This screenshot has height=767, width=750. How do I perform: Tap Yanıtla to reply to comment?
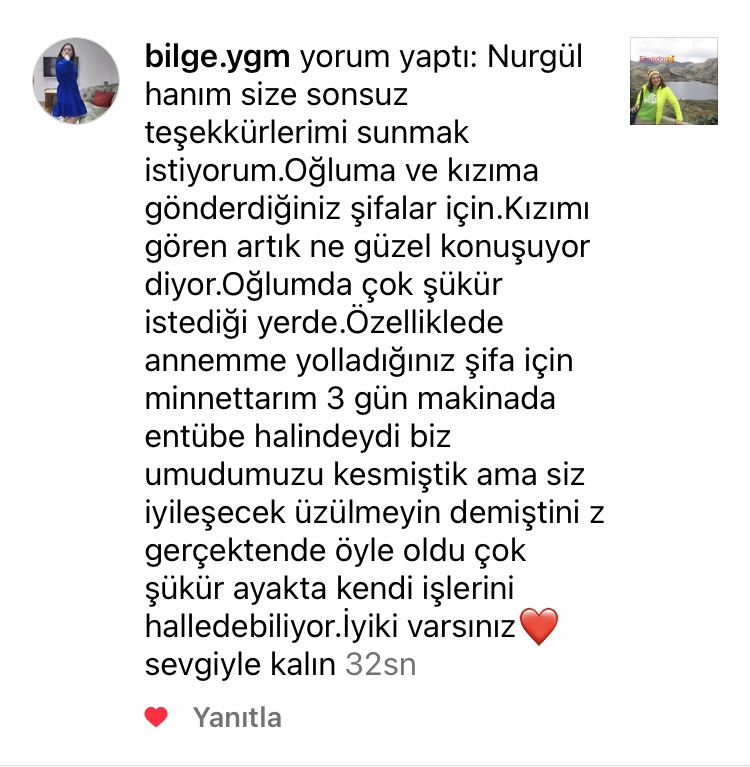pyautogui.click(x=237, y=717)
